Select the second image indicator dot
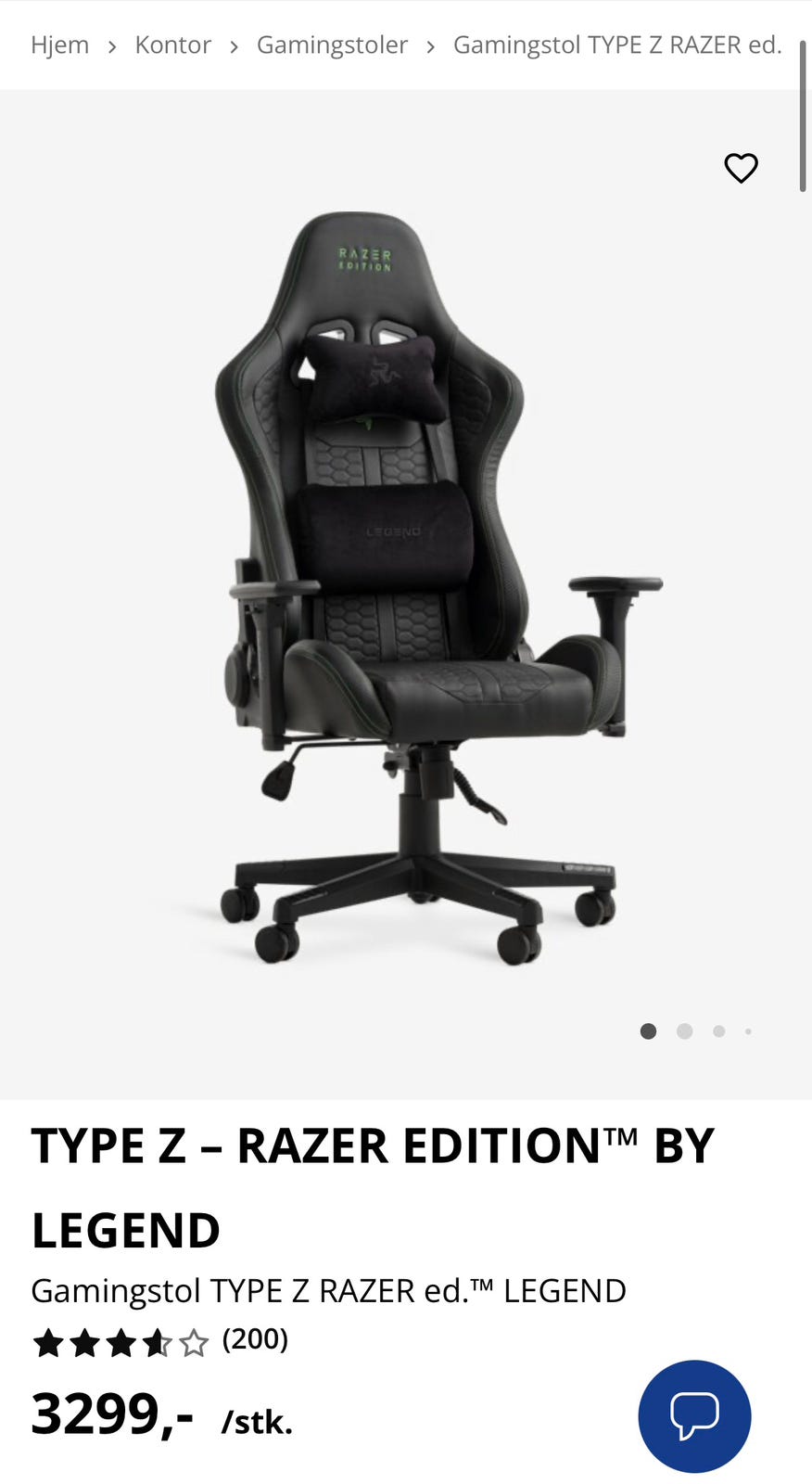812x1484 pixels. [684, 1031]
